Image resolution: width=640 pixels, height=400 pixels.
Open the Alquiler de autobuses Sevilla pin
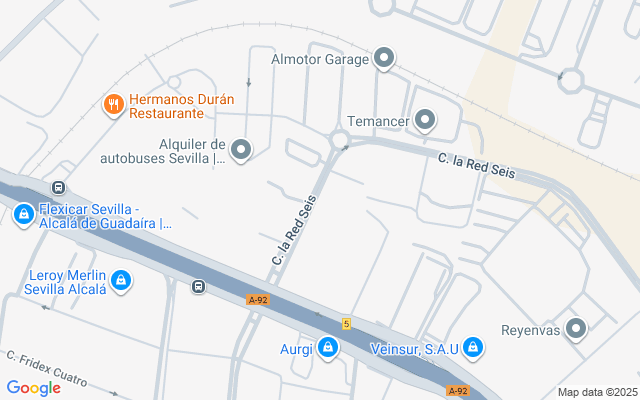coord(241,151)
